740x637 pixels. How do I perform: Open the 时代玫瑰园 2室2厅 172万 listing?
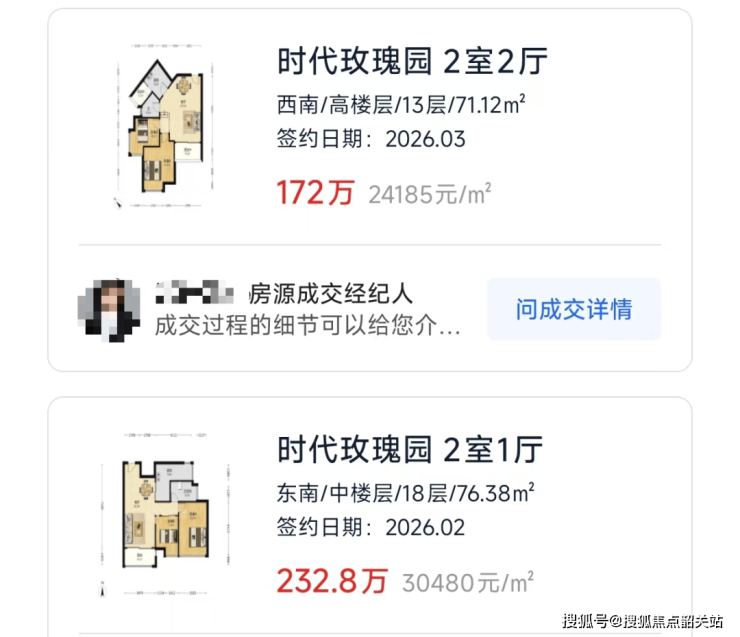point(370,126)
